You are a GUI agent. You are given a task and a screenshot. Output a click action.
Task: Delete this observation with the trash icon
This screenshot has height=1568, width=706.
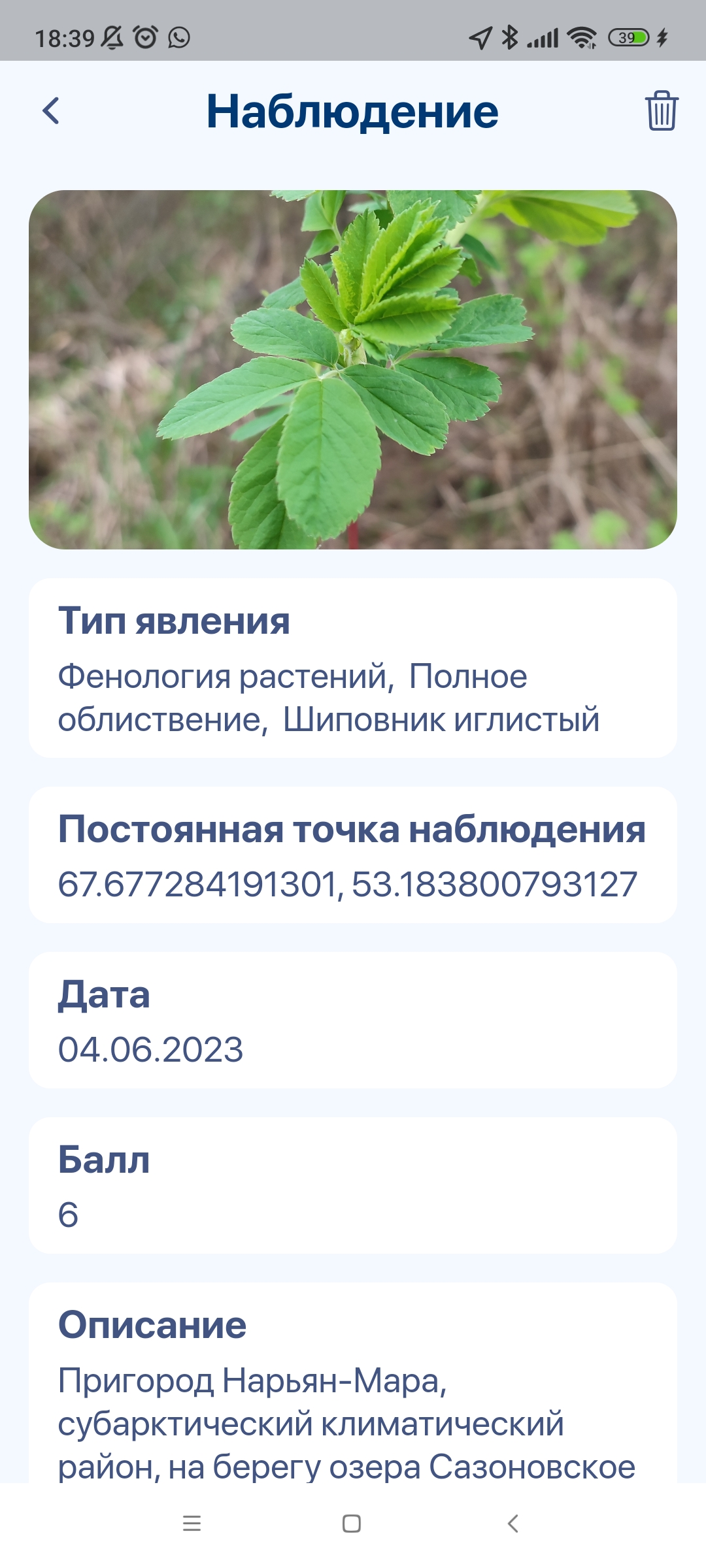click(662, 111)
